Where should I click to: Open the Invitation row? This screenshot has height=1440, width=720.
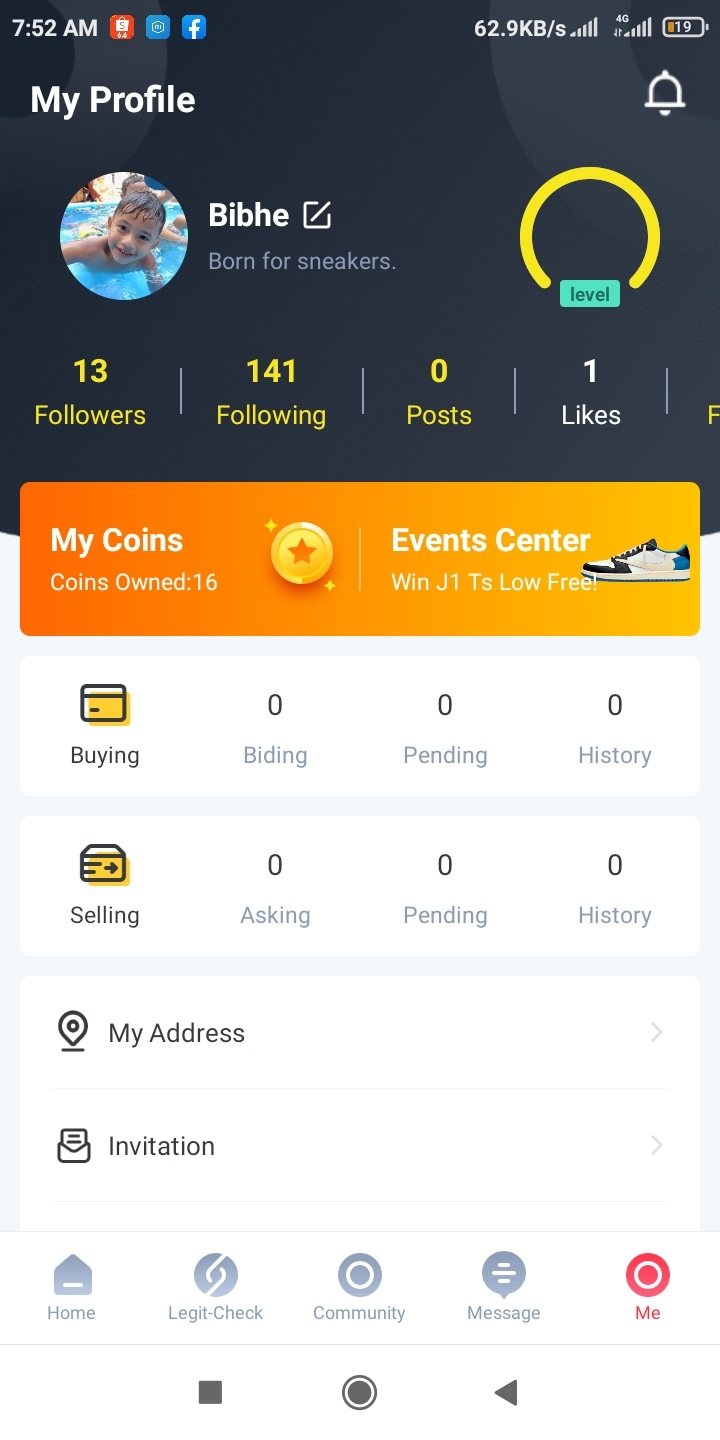tap(360, 1145)
